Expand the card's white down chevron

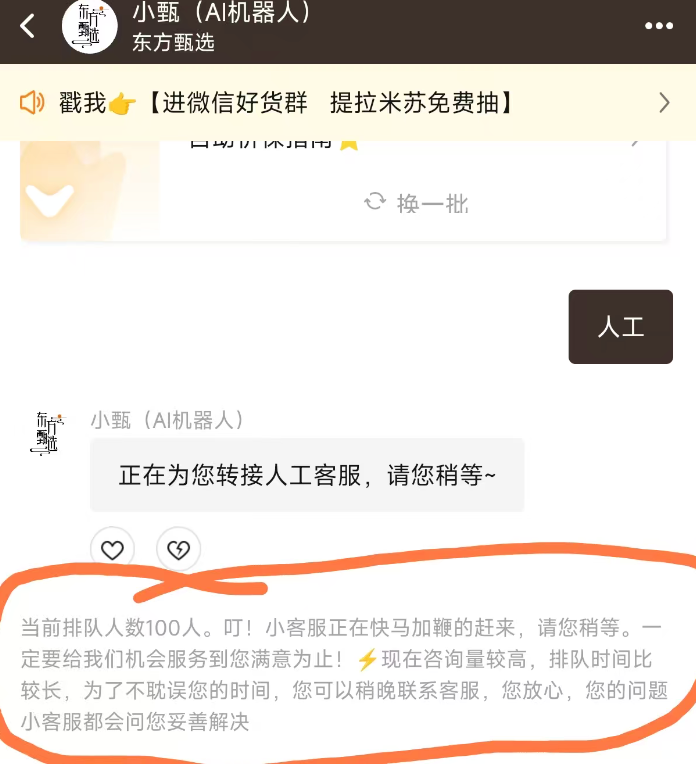click(48, 201)
